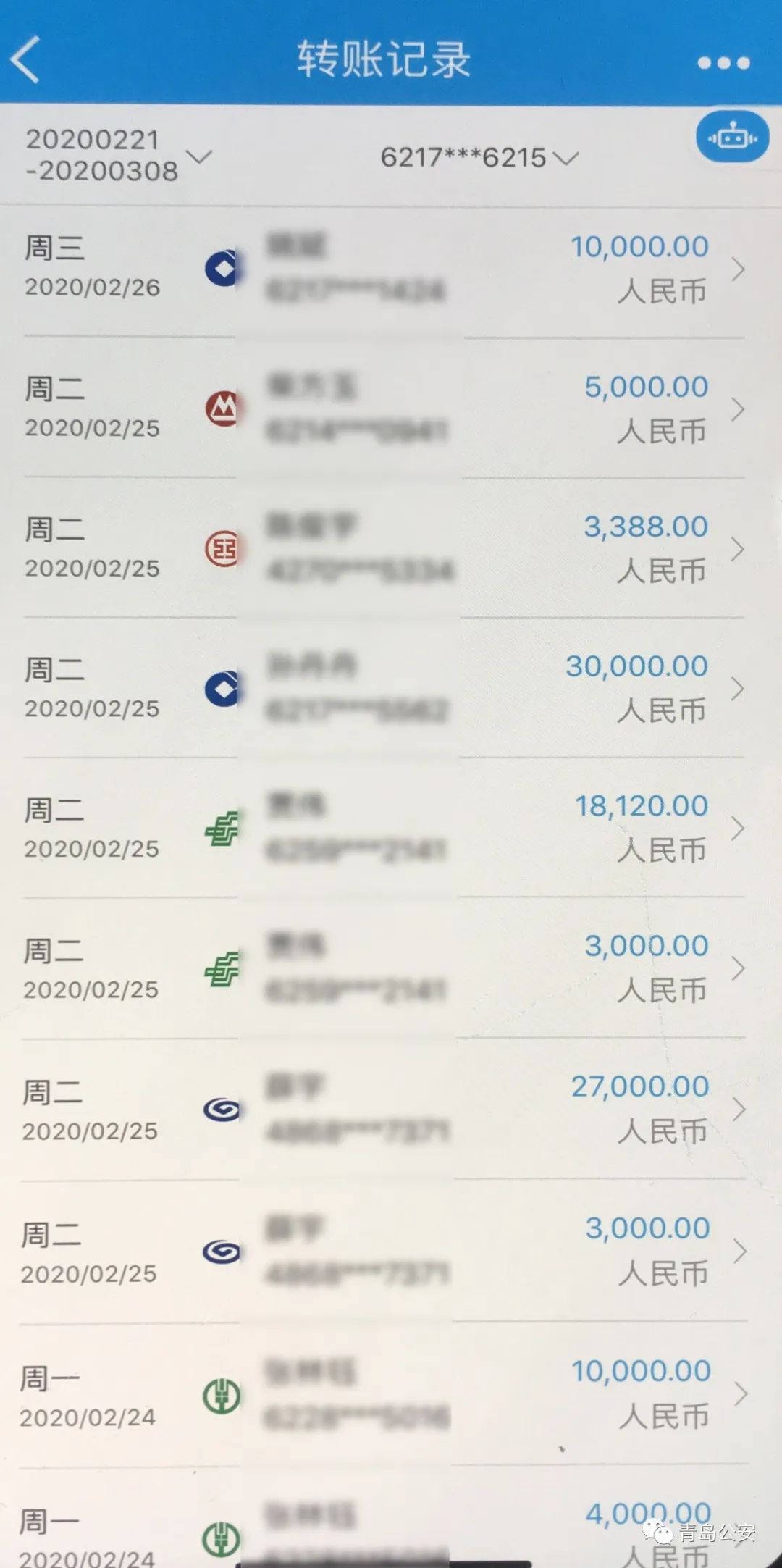Open the robot assistant button
Screen dimensions: 782x1568
(732, 137)
